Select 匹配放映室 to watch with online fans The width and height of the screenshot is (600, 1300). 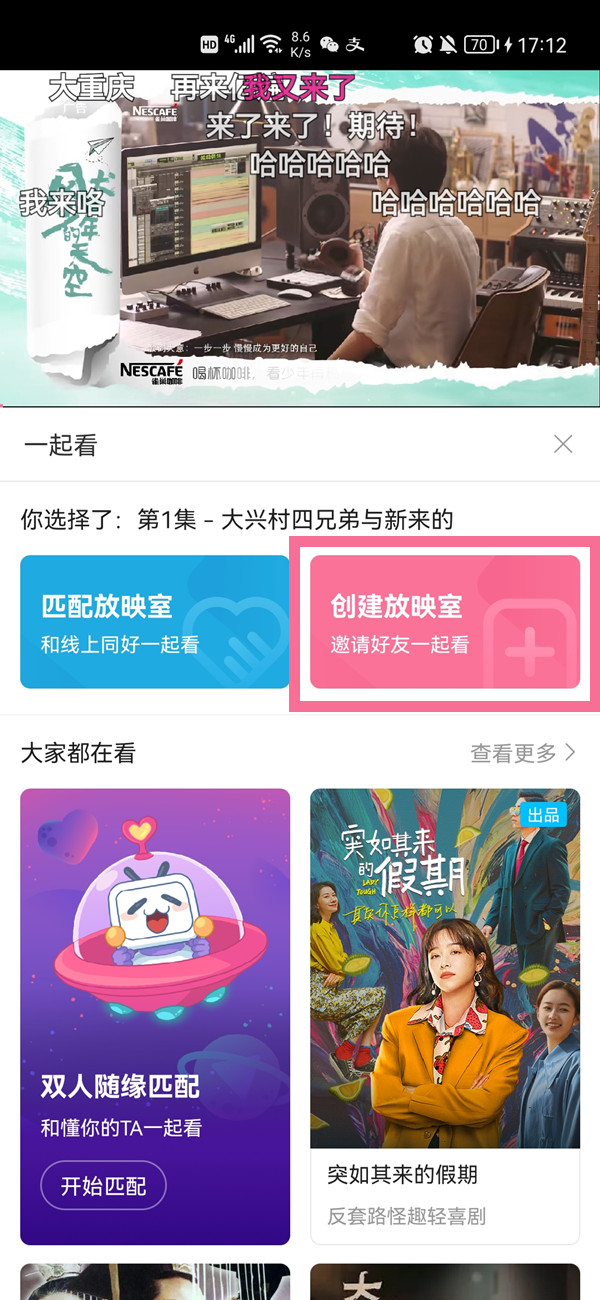[155, 622]
